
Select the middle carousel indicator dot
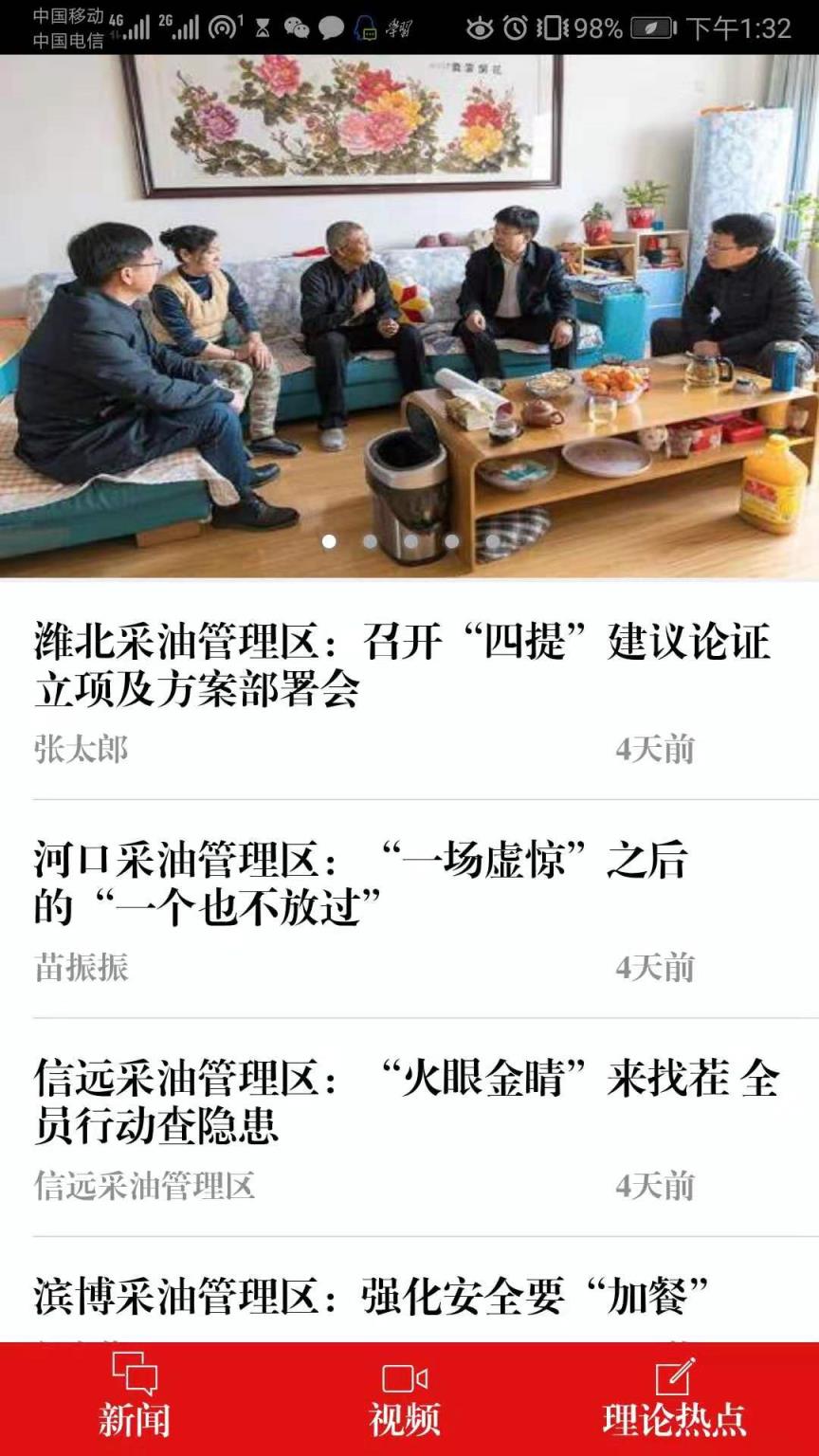coord(412,542)
